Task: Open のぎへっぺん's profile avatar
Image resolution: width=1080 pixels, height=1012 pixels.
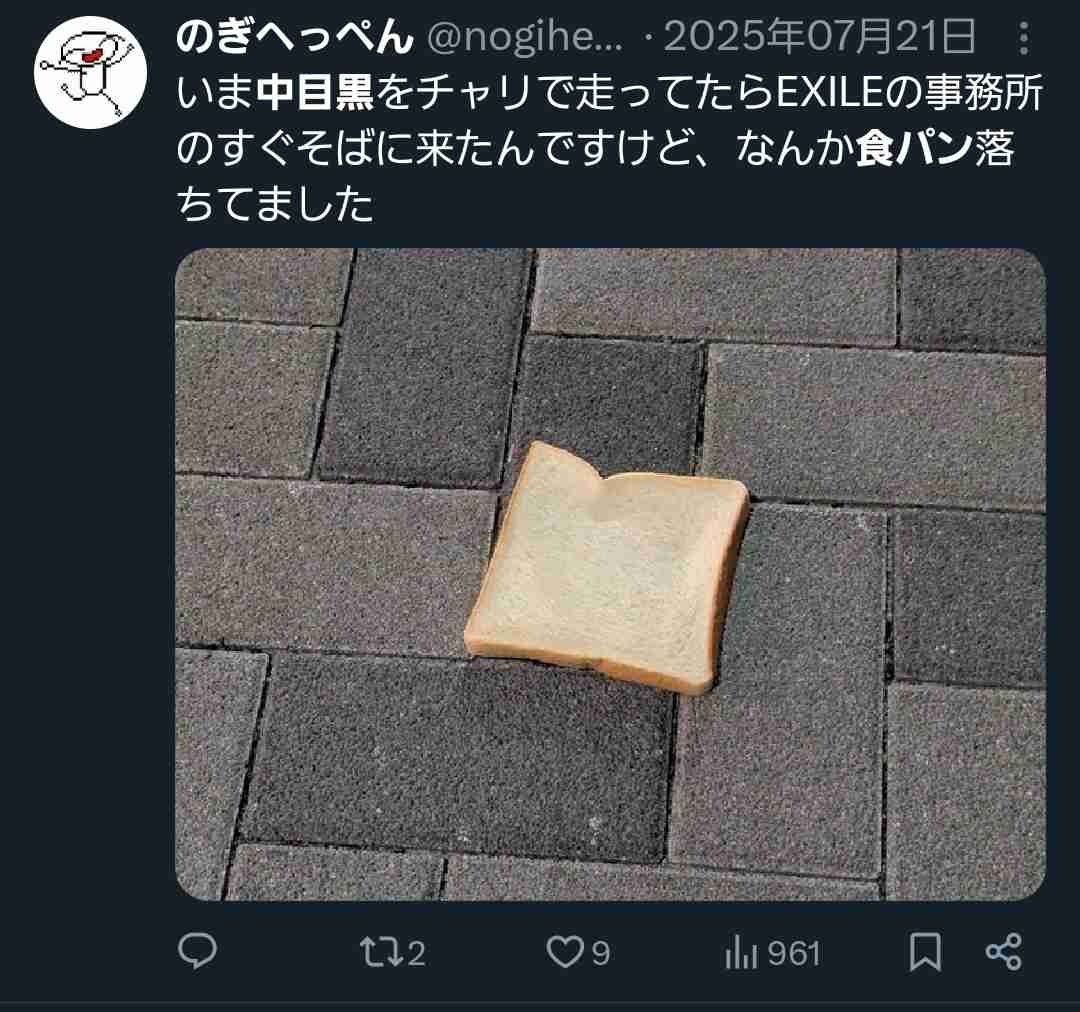Action: coord(85,78)
